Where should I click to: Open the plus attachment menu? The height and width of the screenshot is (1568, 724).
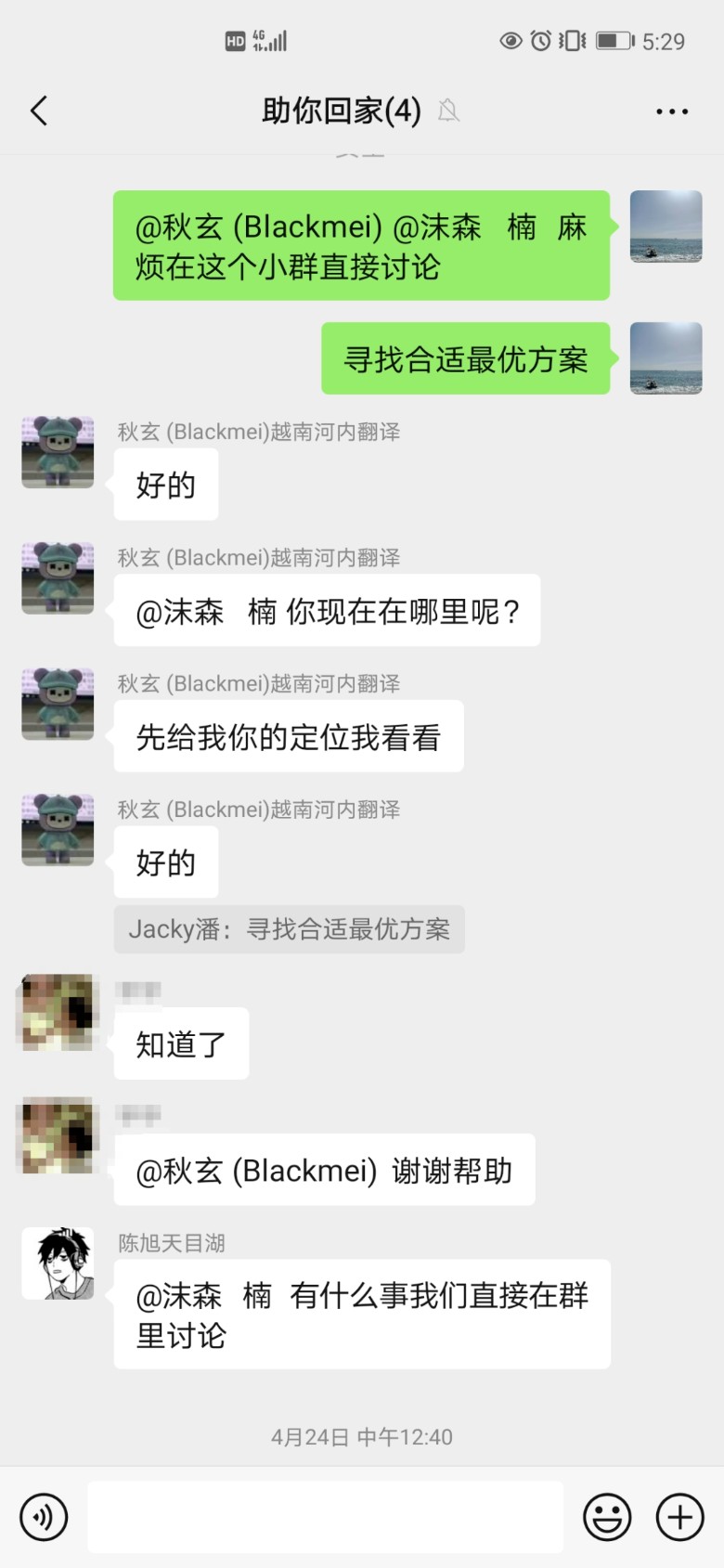point(679,1517)
